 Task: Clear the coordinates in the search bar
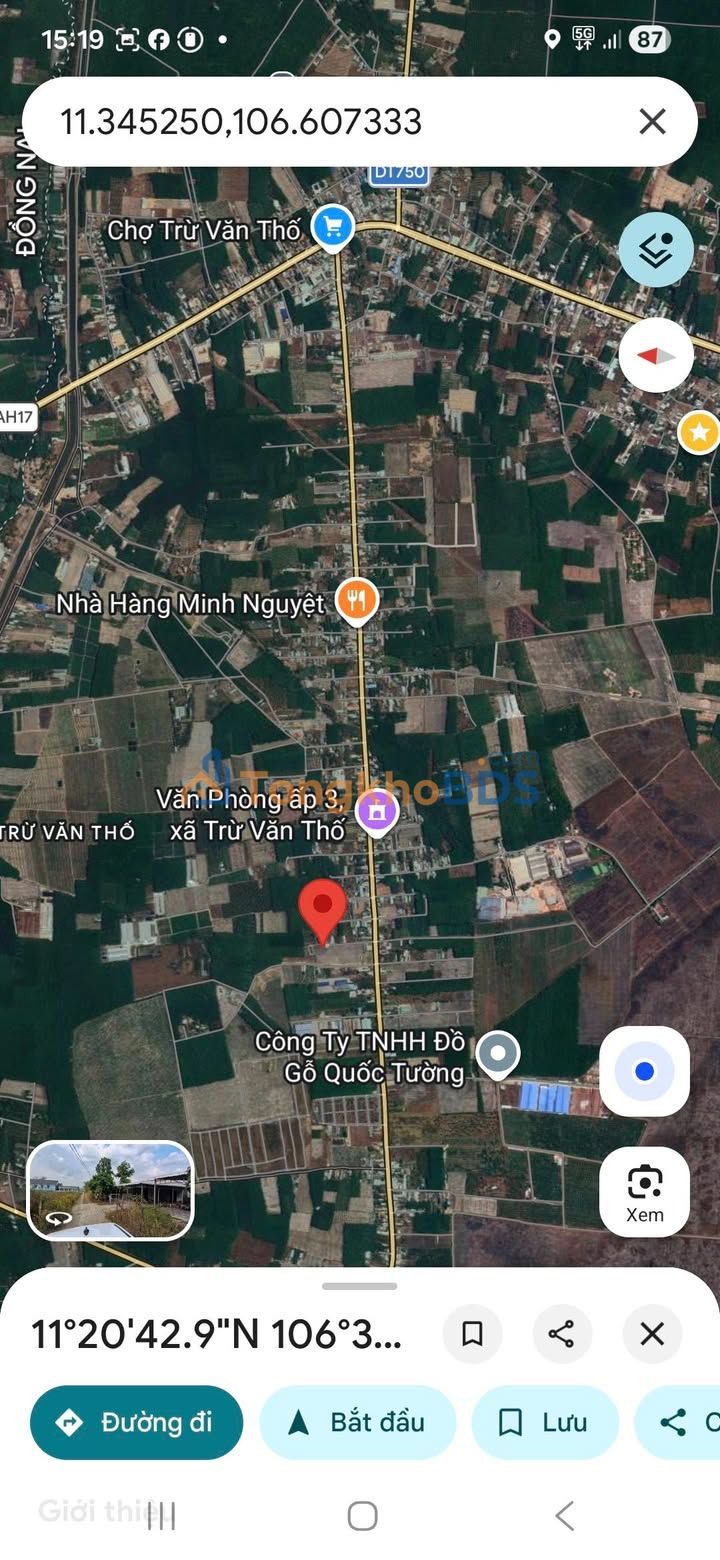pos(652,122)
